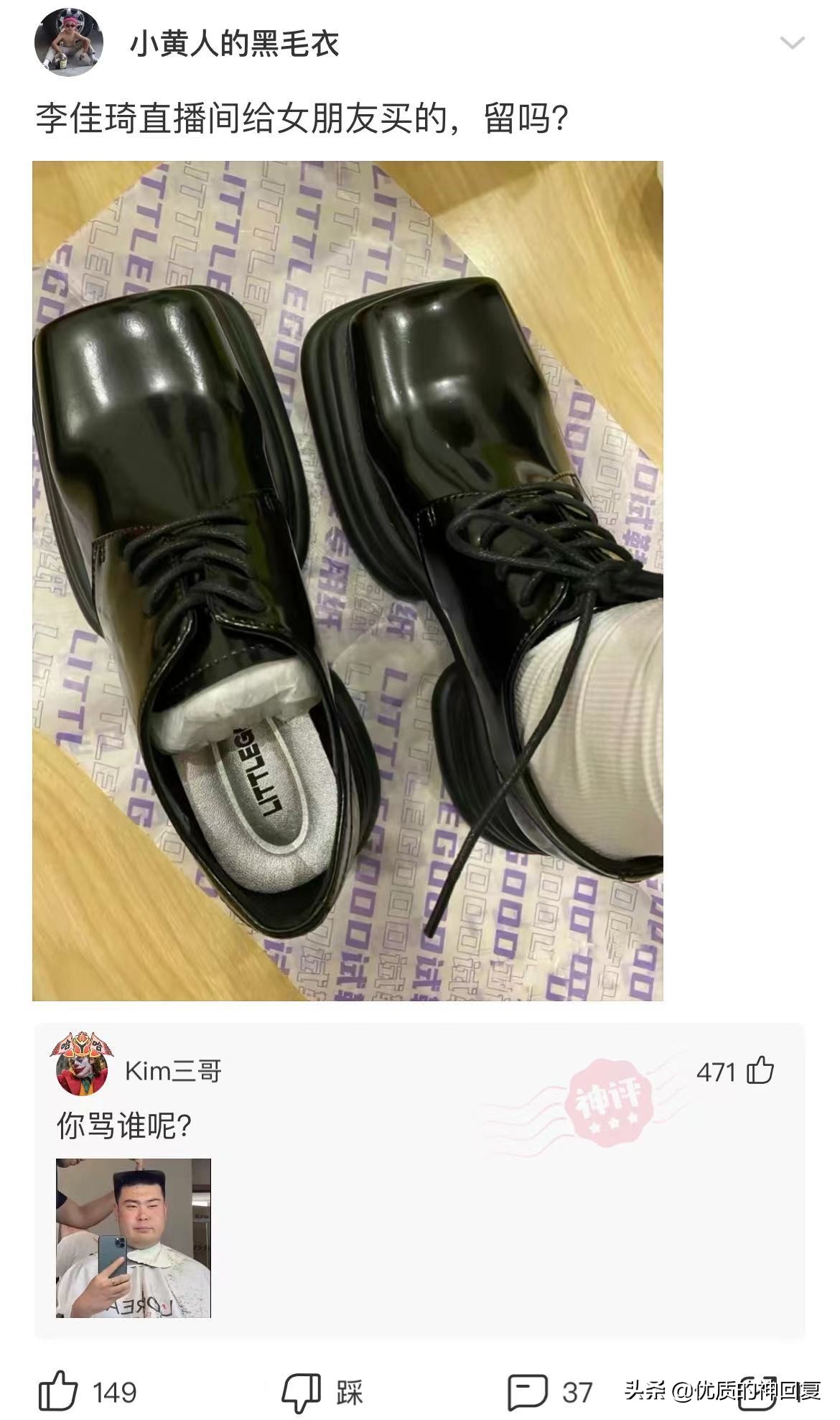The image size is (840, 1420).
Task: Open the image attached to Kim三哥's comment
Action: (x=134, y=1238)
